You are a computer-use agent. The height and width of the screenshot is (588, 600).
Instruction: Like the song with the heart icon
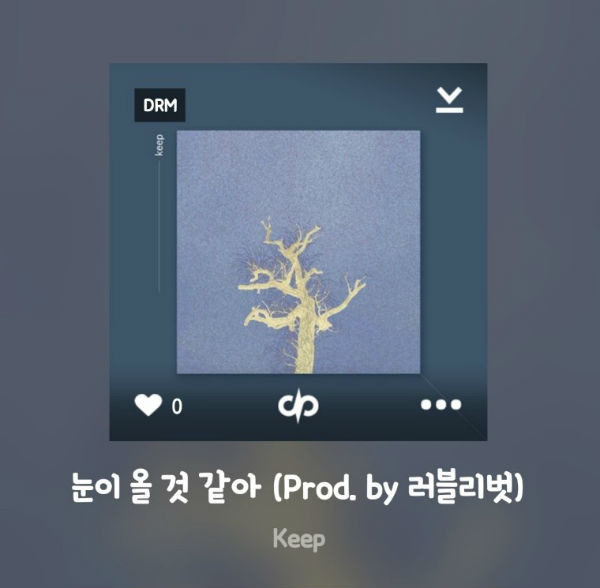[147, 405]
